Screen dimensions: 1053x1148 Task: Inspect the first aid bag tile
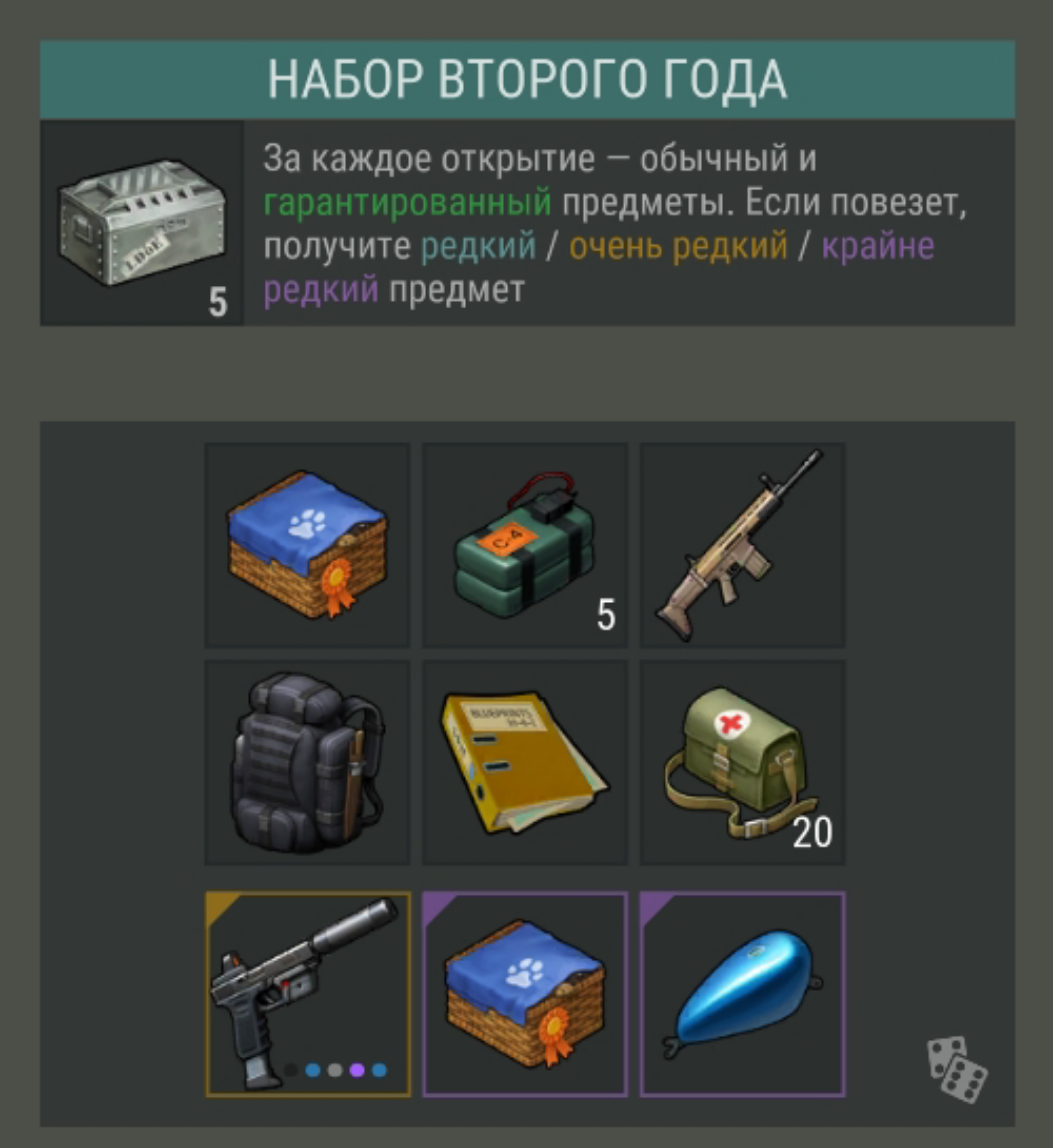pos(742,763)
